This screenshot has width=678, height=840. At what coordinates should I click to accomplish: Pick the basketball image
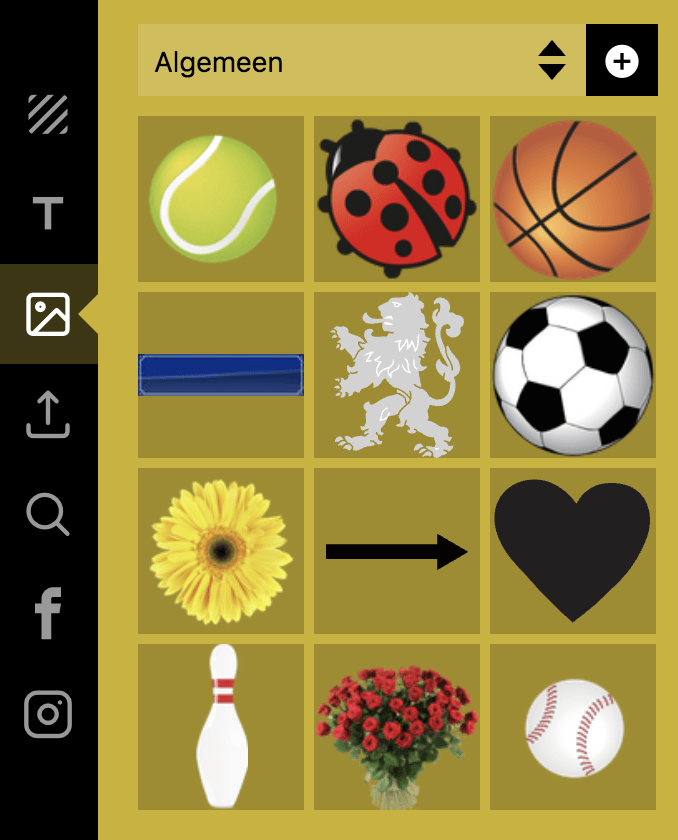click(x=572, y=199)
